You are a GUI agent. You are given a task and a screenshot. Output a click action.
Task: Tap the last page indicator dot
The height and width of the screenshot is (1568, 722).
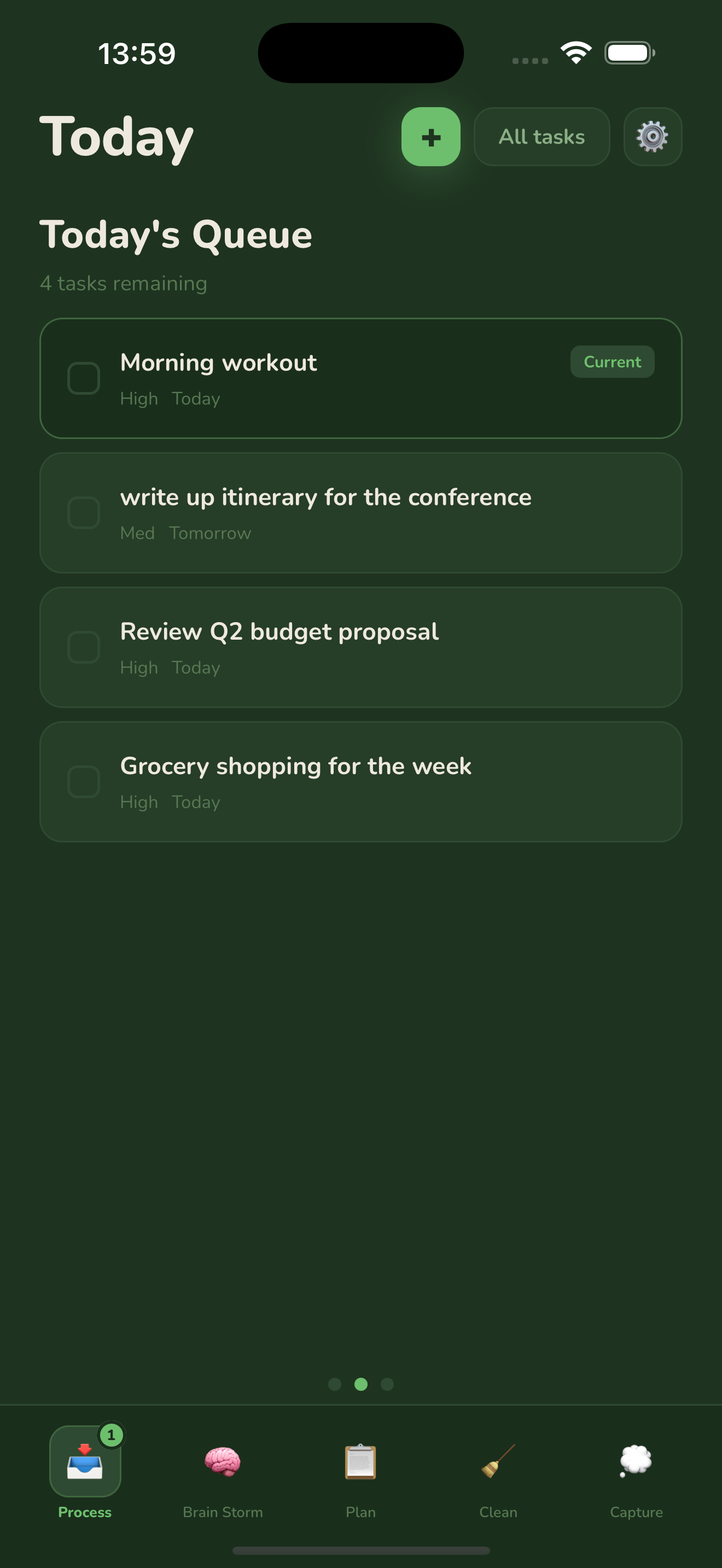[387, 1384]
